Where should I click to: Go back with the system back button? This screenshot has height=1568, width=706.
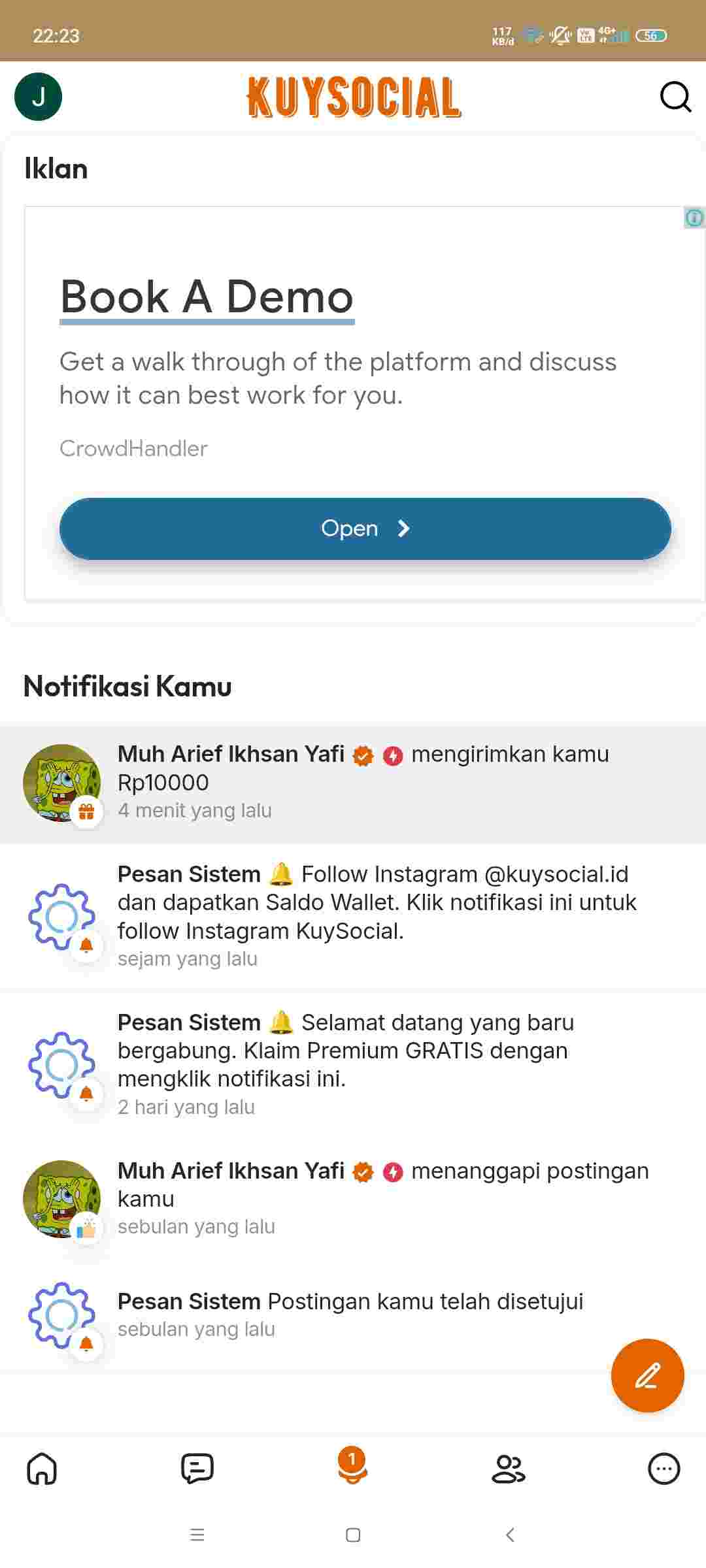click(511, 1535)
